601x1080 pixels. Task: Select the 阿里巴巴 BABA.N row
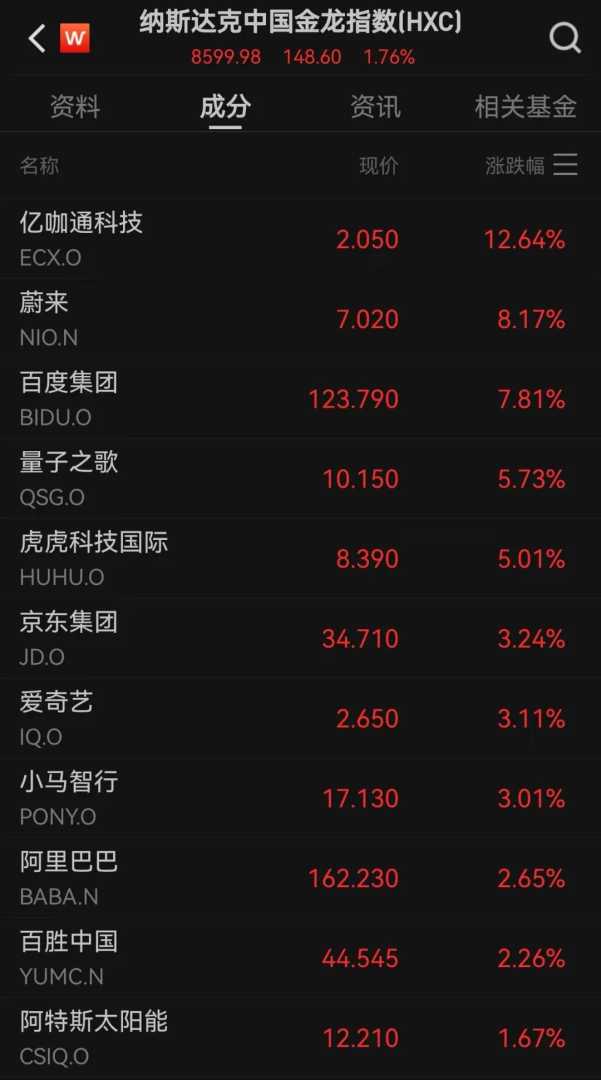click(x=300, y=878)
